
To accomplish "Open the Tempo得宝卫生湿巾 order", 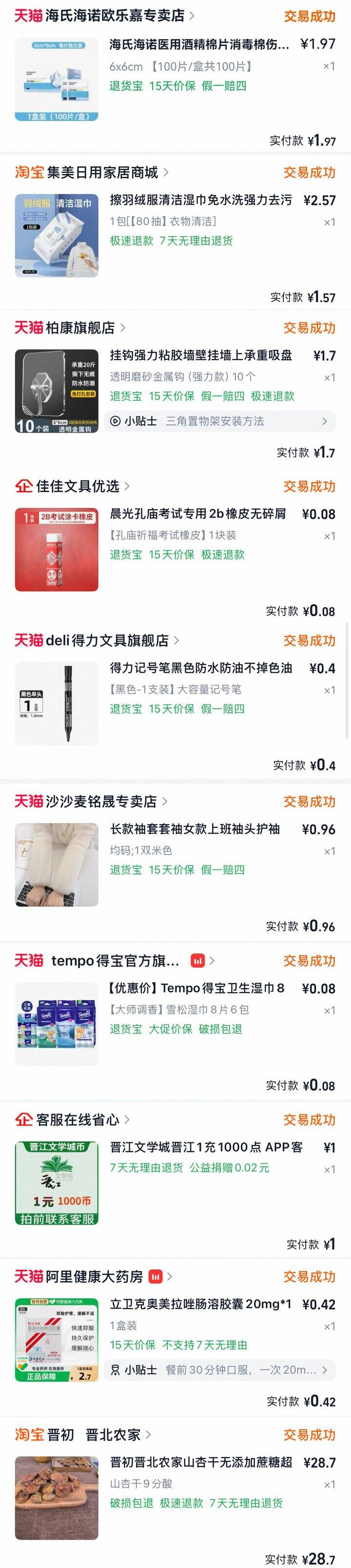I will pos(196,988).
